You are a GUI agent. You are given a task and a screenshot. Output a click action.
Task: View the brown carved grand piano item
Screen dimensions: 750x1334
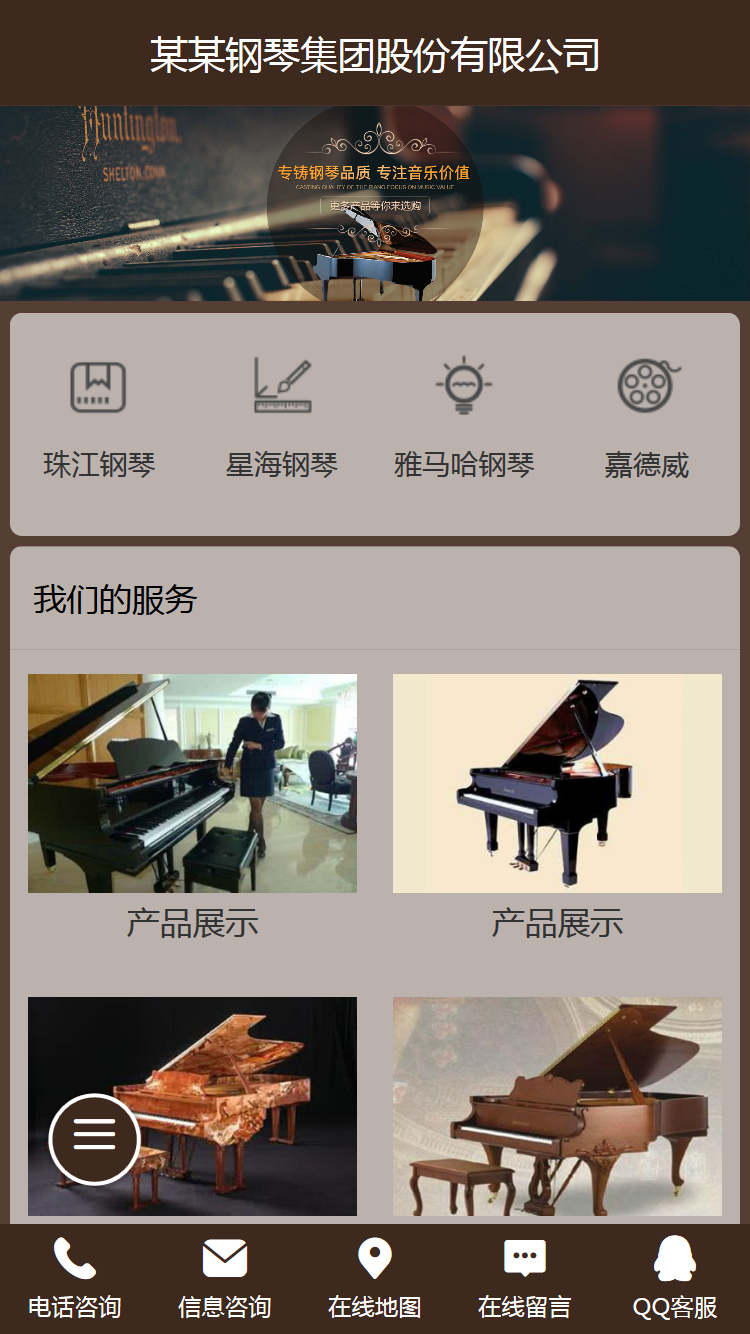[557, 1106]
